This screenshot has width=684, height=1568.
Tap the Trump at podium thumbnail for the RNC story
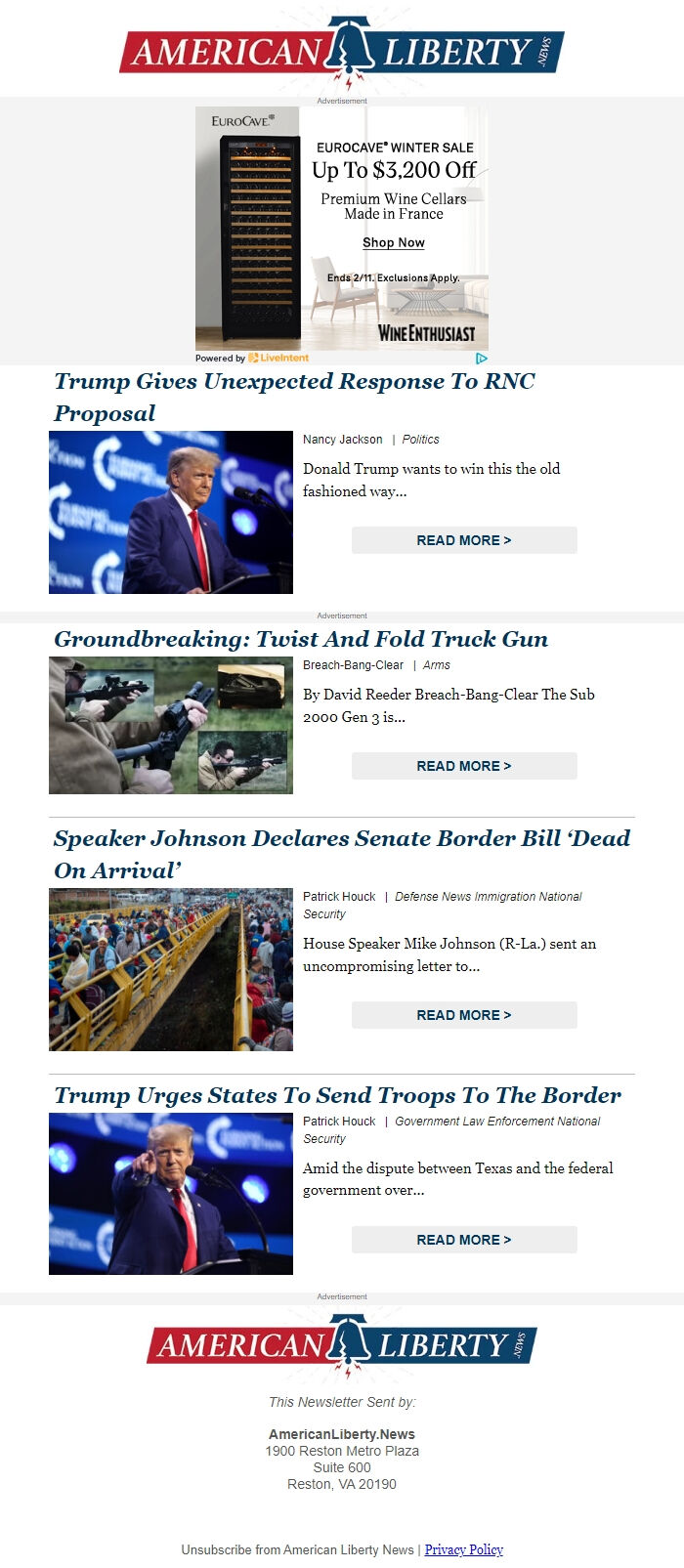pos(171,512)
